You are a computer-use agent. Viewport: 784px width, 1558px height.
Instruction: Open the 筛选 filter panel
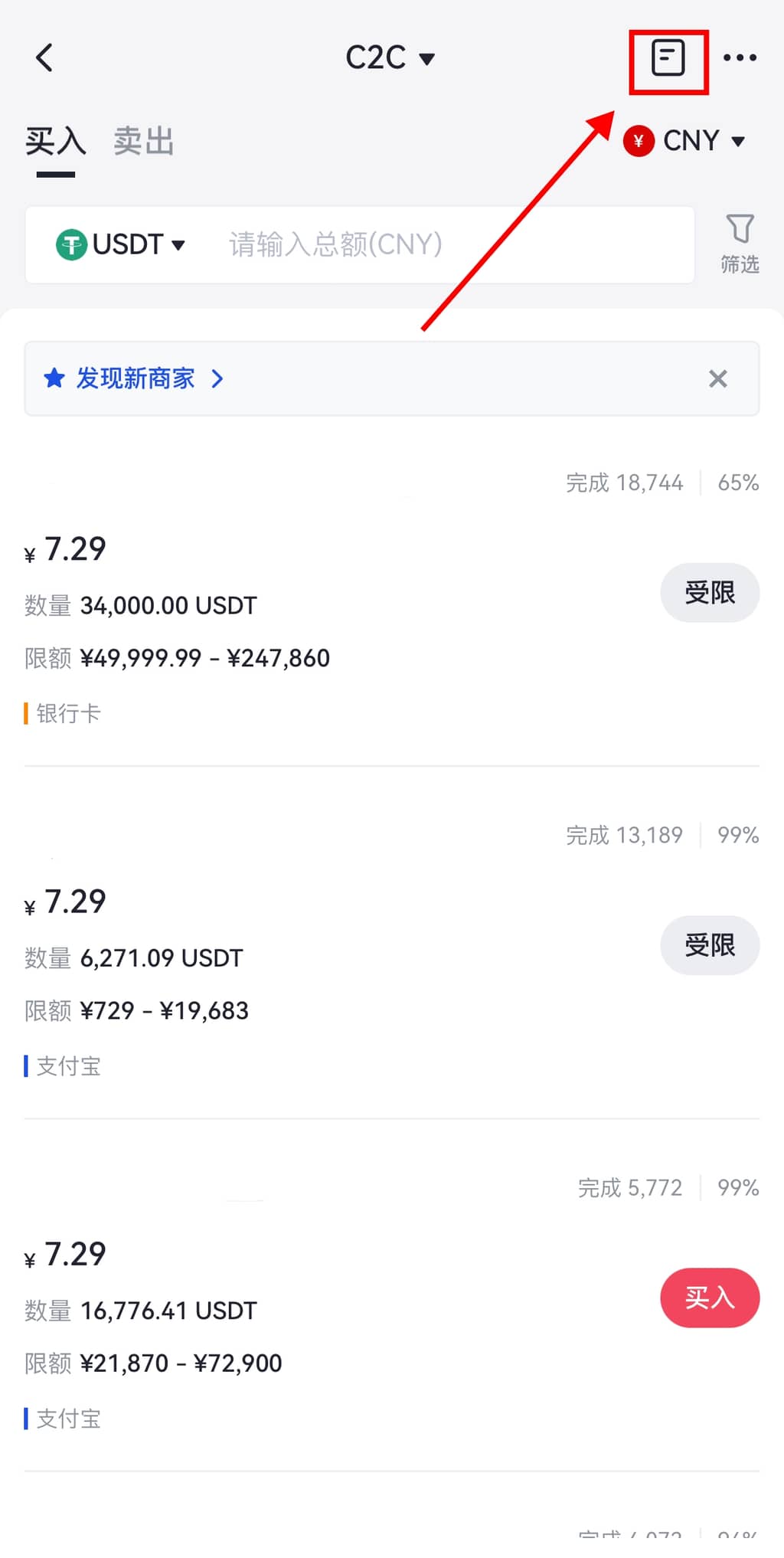(x=738, y=244)
